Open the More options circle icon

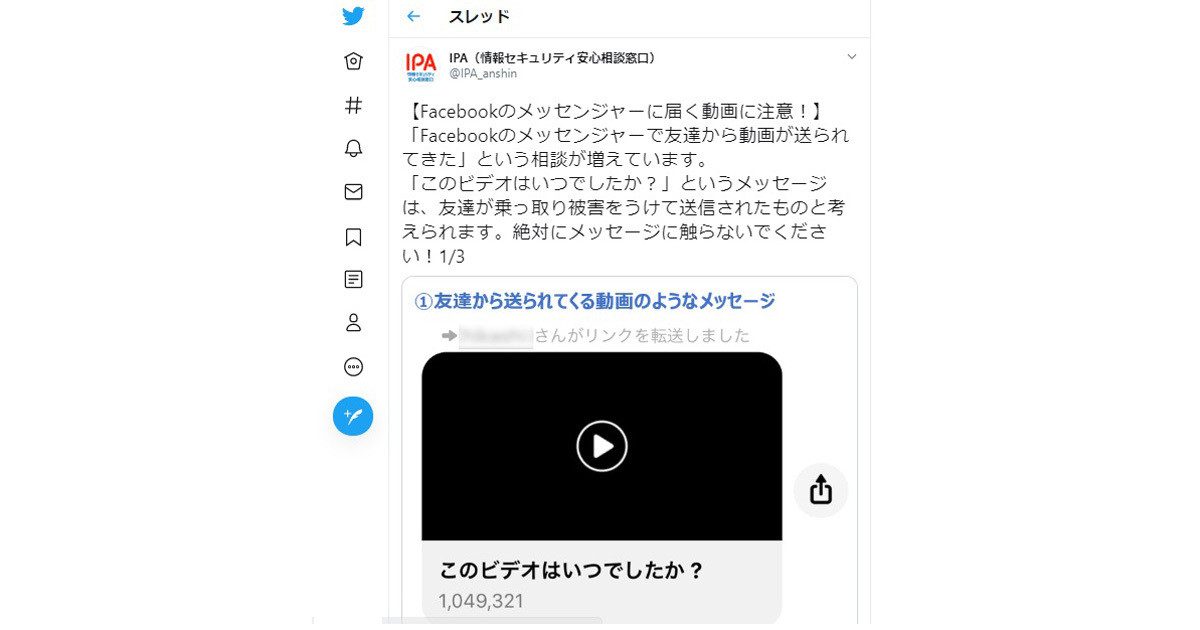pos(353,367)
